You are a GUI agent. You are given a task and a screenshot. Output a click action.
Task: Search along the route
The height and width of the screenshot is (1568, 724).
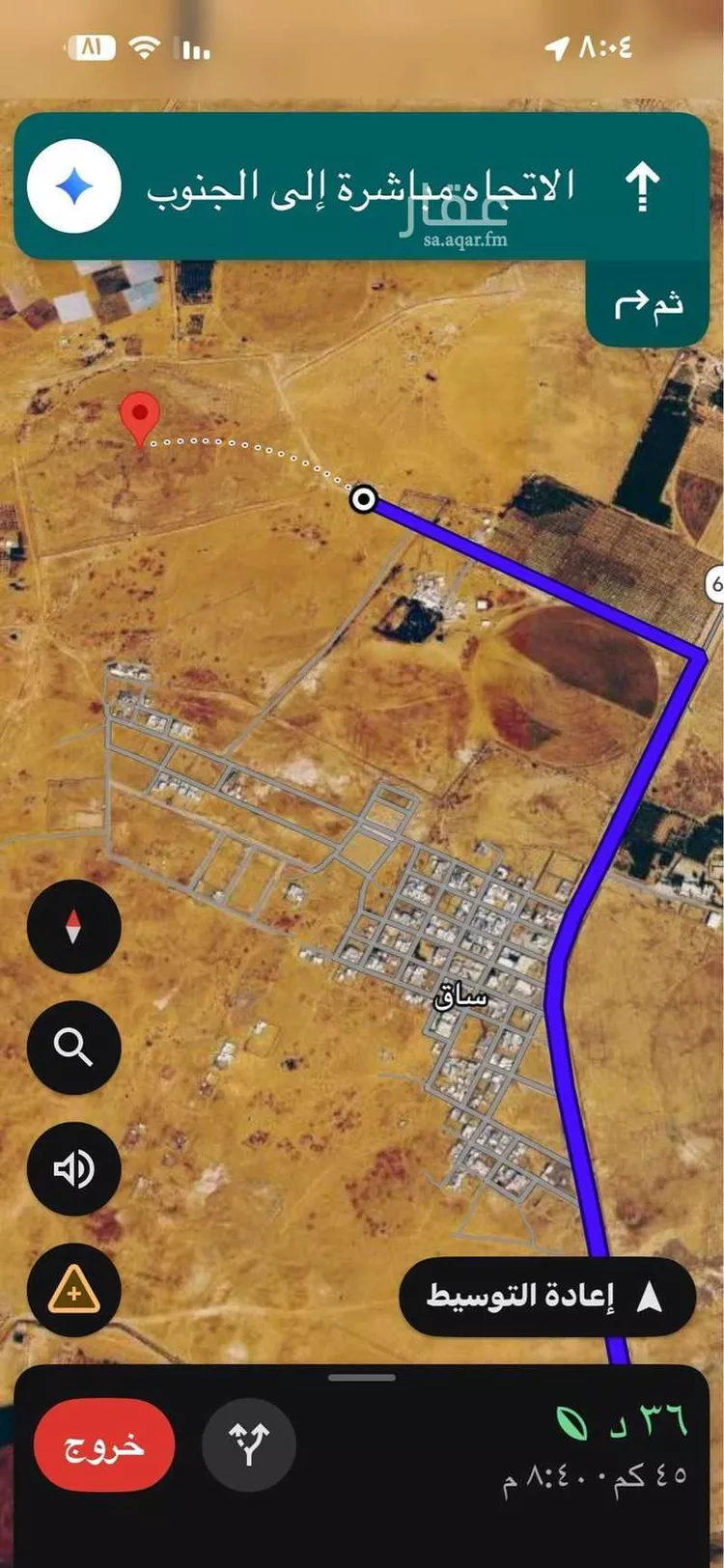coord(74,1047)
